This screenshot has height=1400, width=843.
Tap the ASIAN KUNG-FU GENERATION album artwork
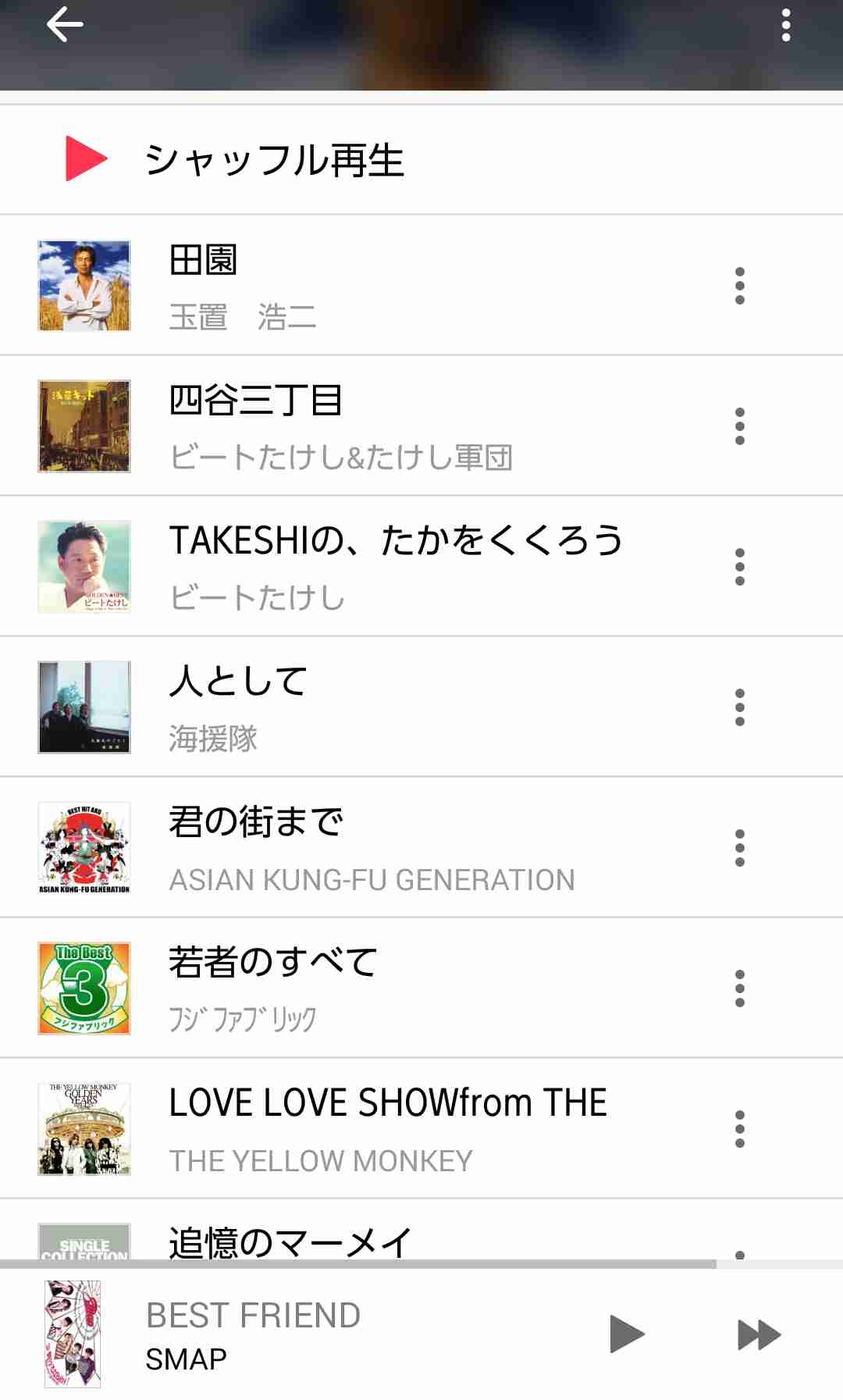(85, 847)
